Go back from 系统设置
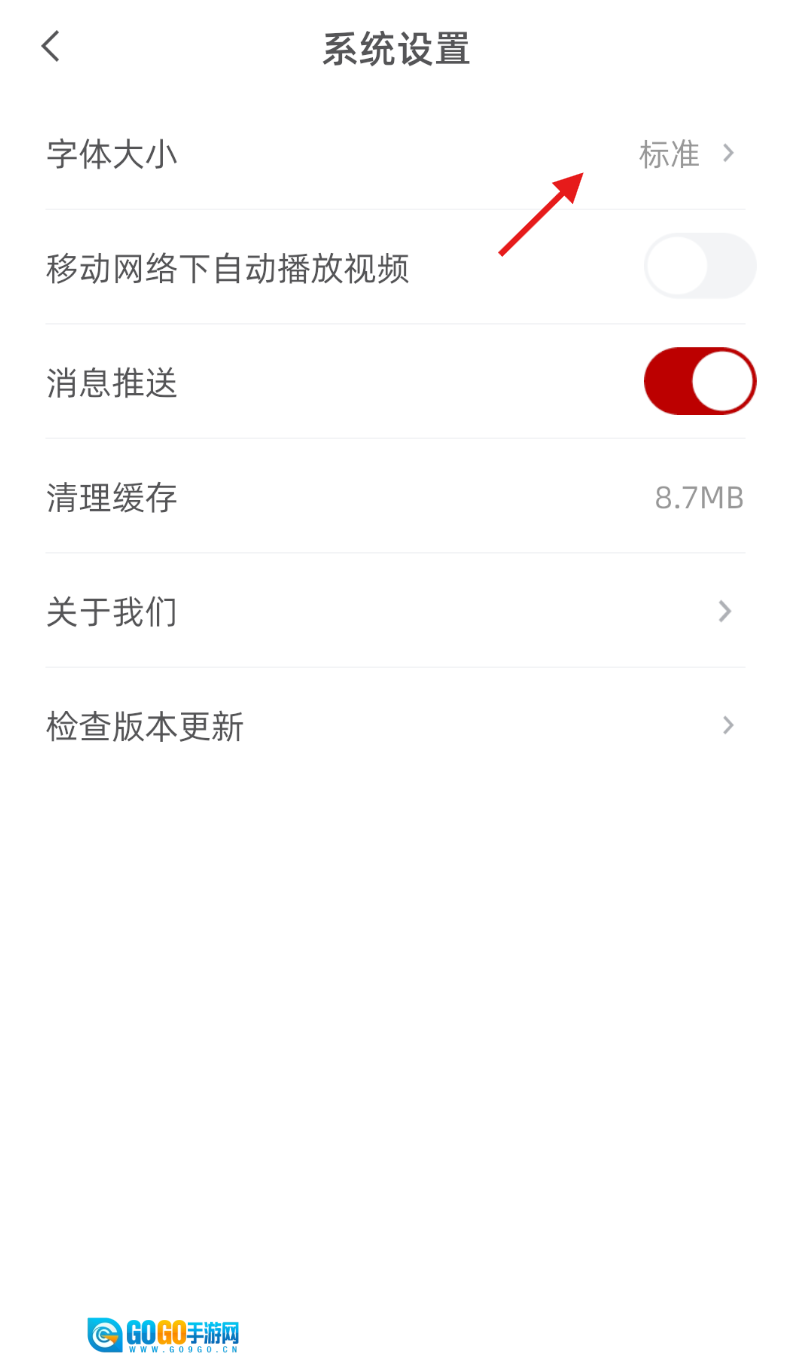The height and width of the screenshot is (1363, 796). coord(51,46)
